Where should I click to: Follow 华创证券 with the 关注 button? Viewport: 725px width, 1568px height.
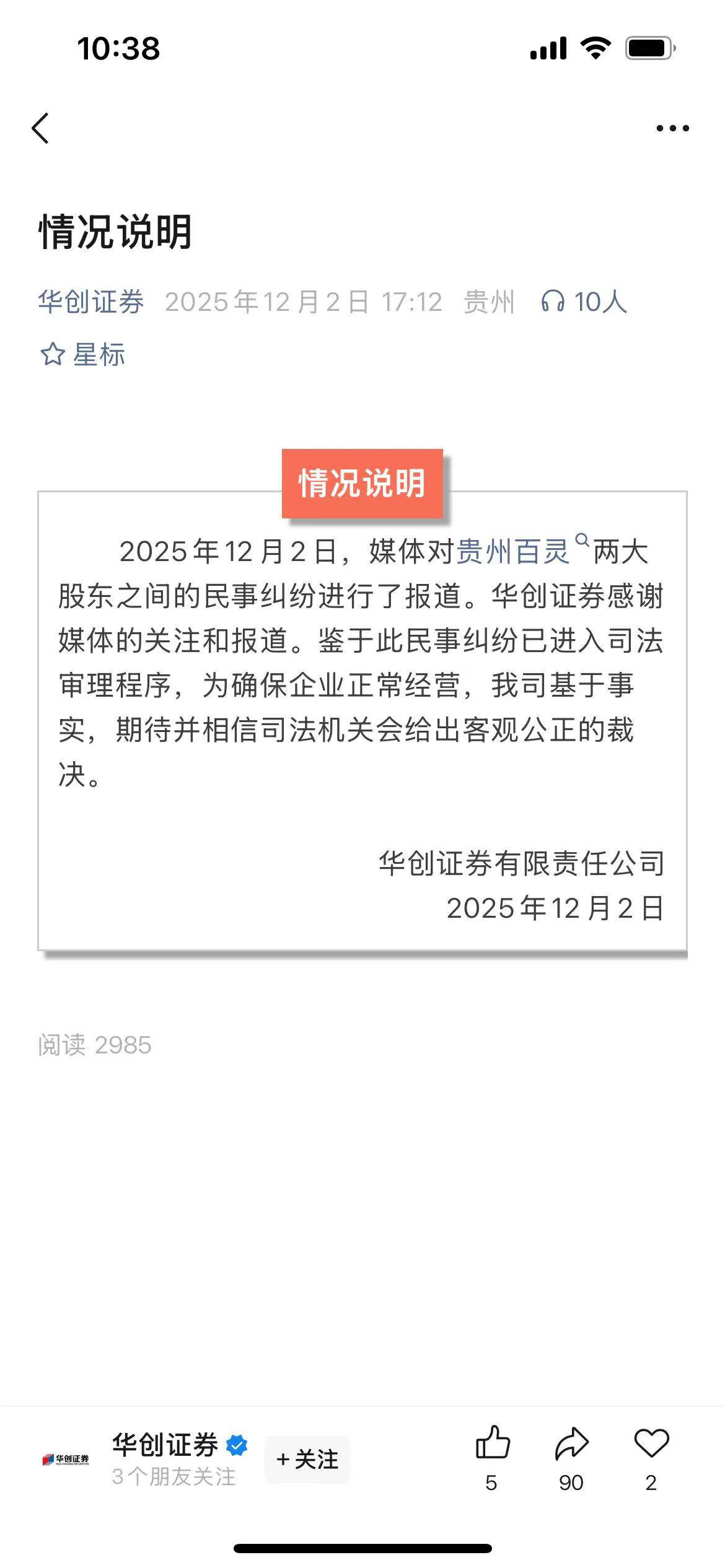tap(307, 1460)
